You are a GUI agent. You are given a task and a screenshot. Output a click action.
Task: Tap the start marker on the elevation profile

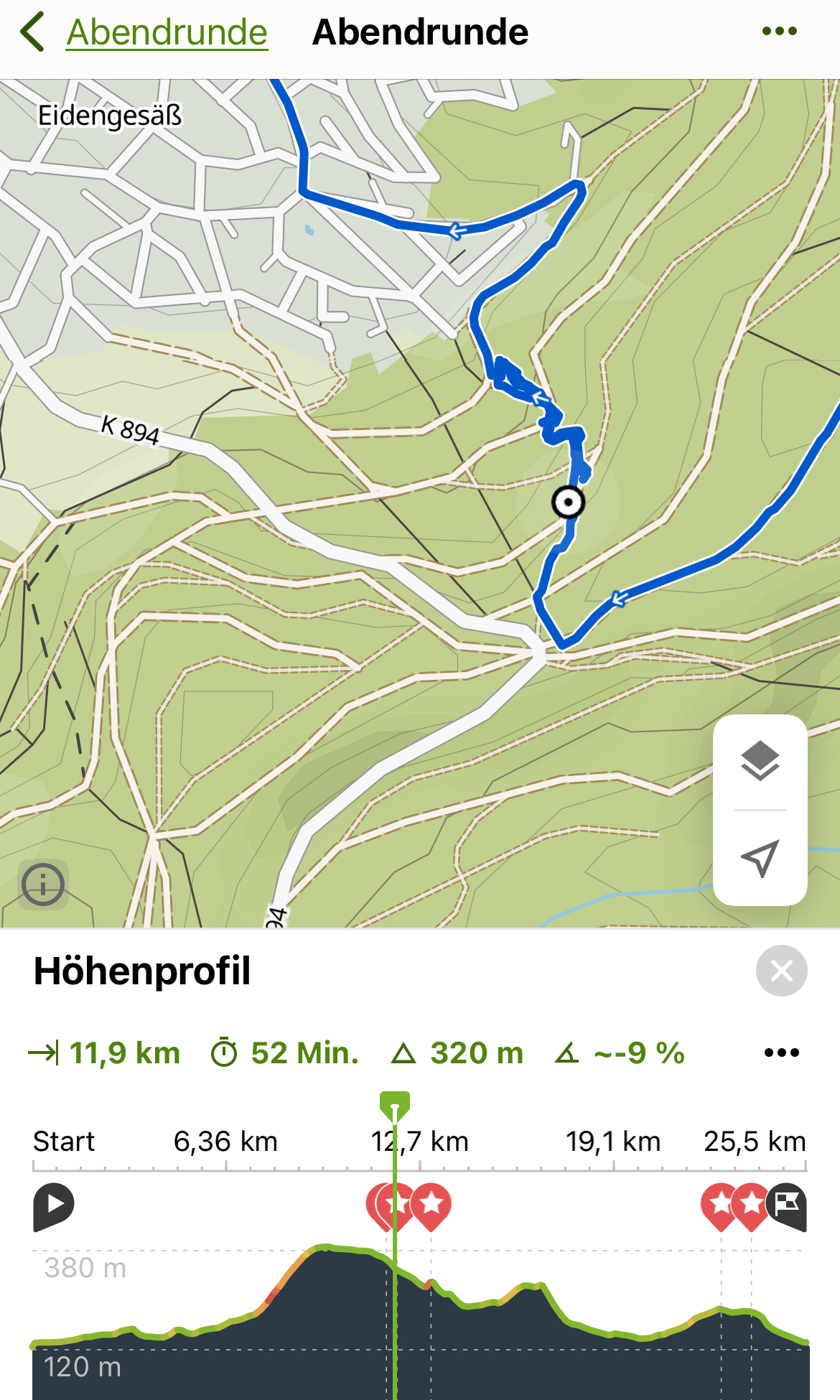[54, 1205]
